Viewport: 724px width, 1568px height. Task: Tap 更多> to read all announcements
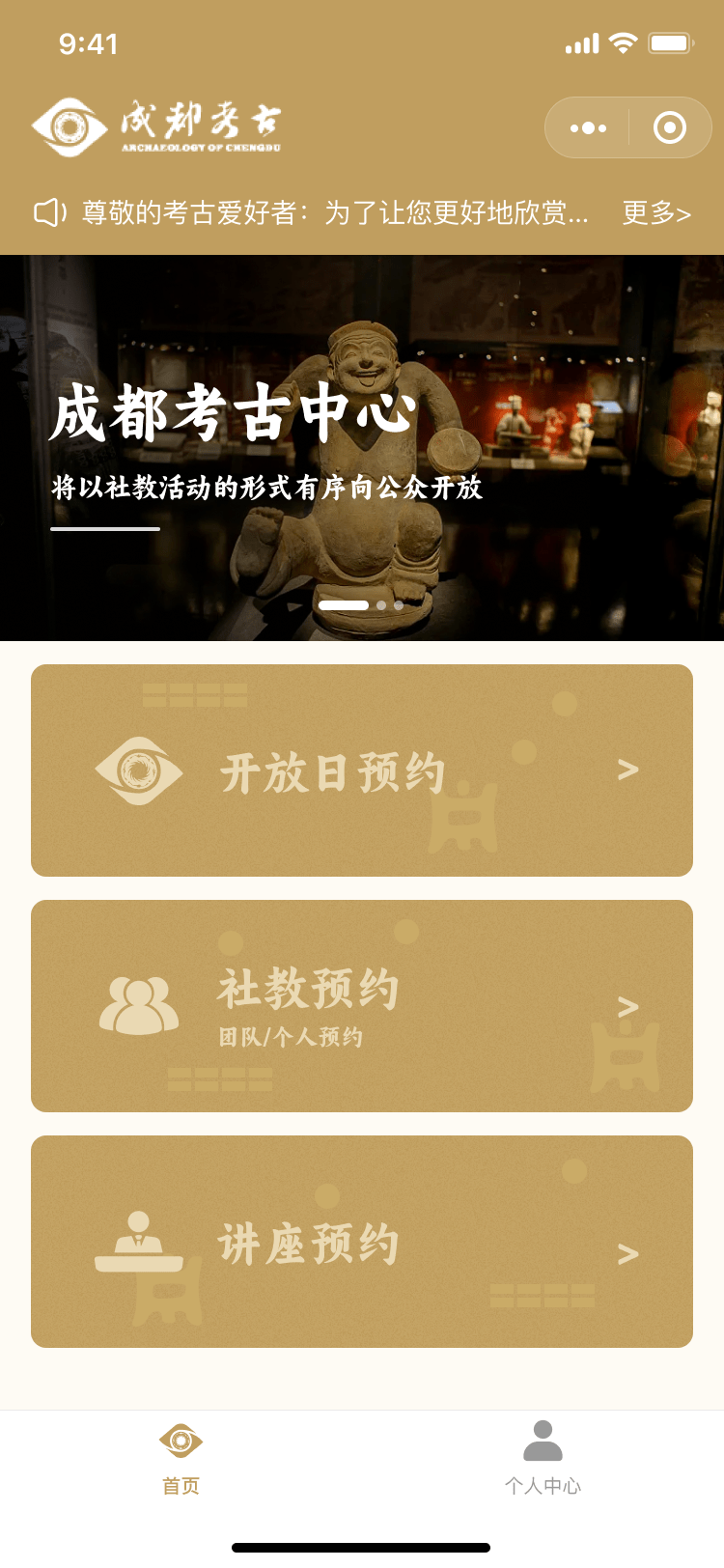pyautogui.click(x=656, y=212)
